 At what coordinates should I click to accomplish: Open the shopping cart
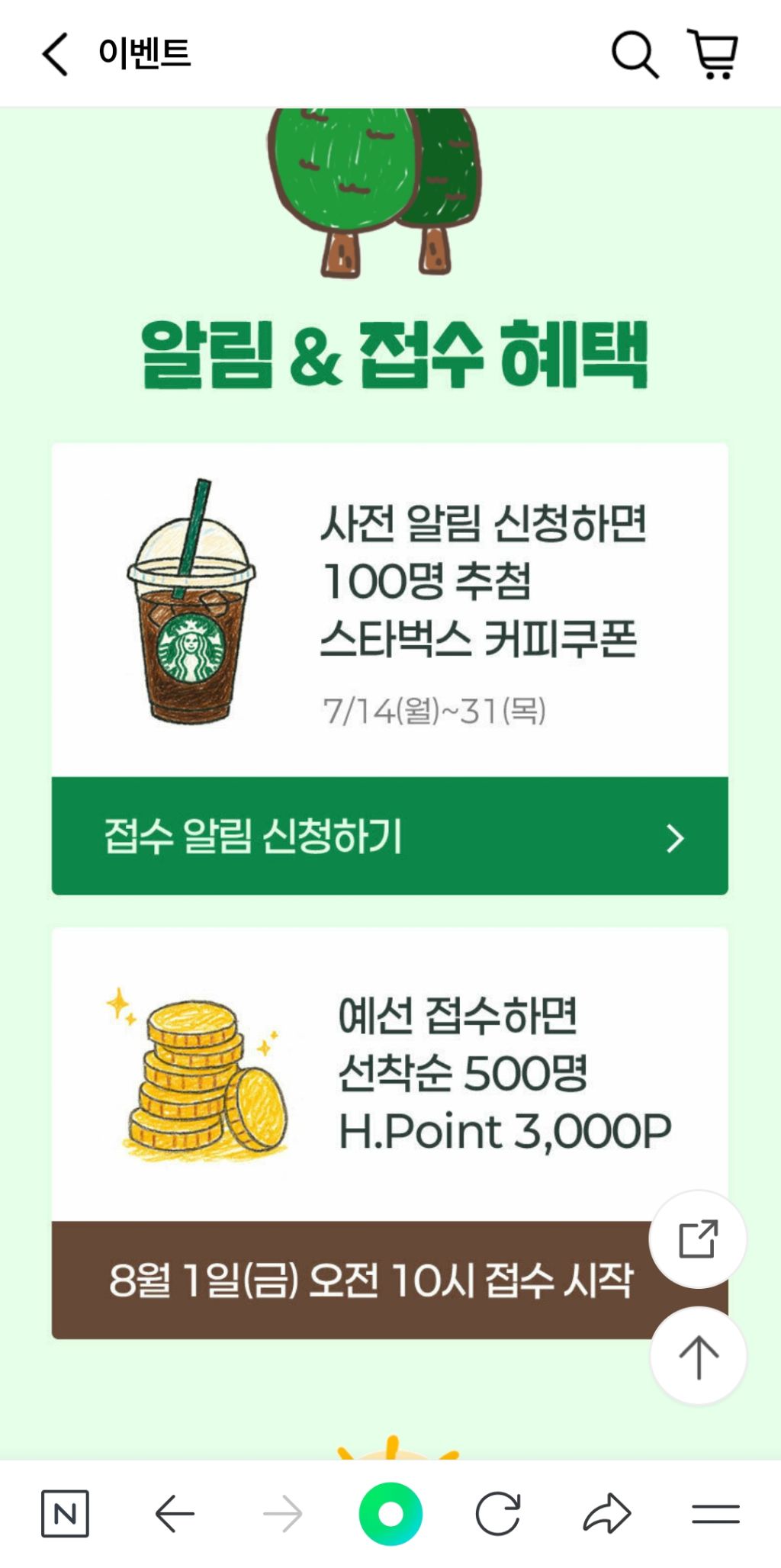pos(713,54)
